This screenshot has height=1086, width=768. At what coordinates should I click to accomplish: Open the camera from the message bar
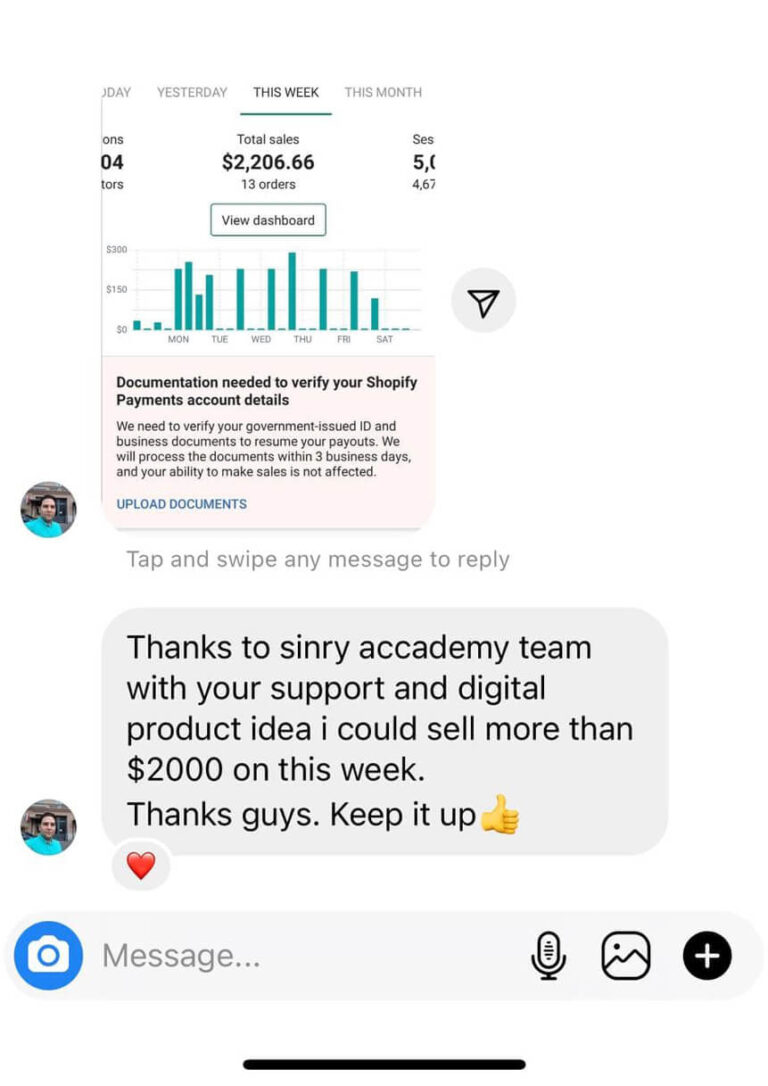coord(47,955)
